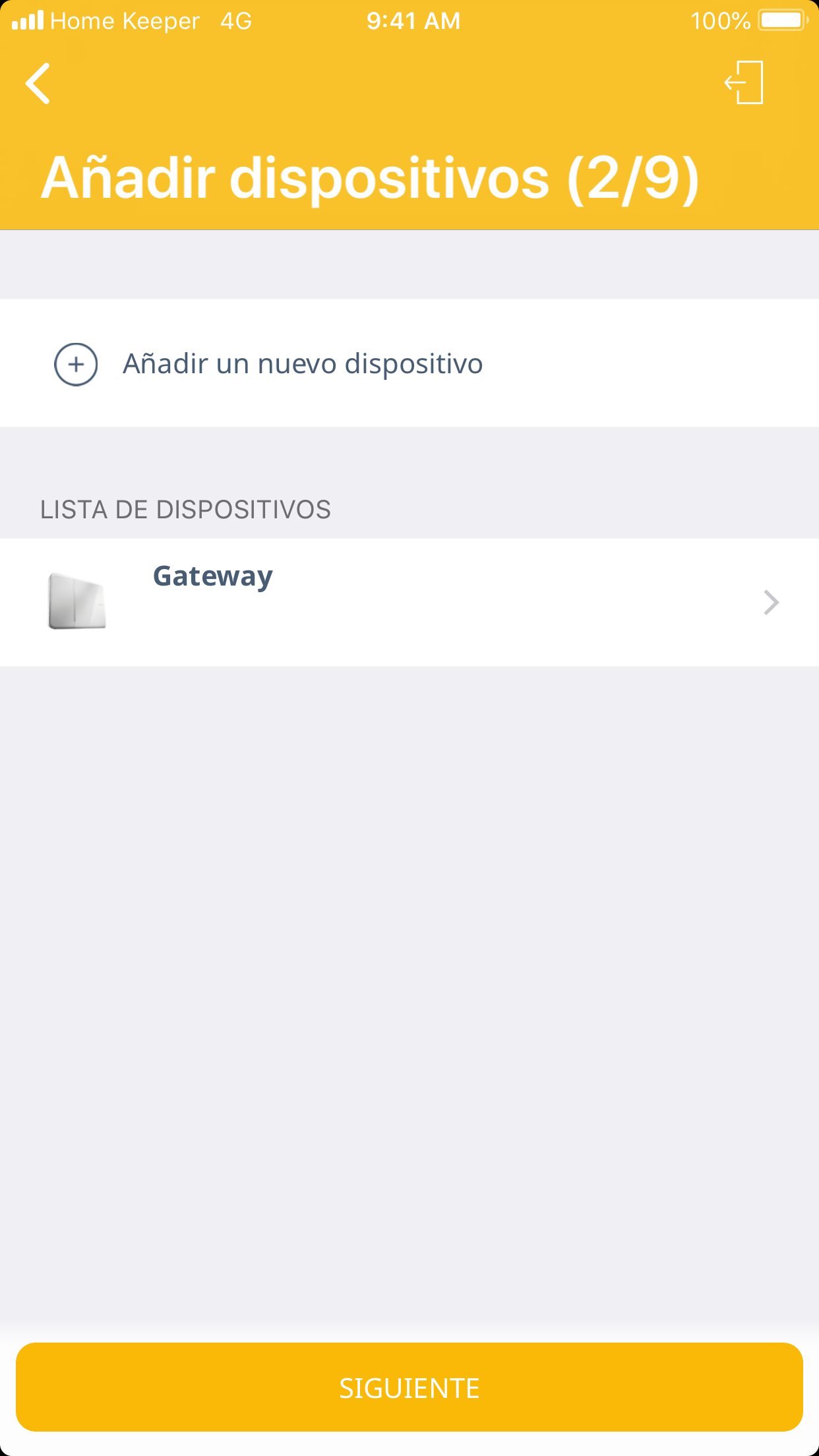Continue with the SIGUIENTE button

(x=409, y=1387)
